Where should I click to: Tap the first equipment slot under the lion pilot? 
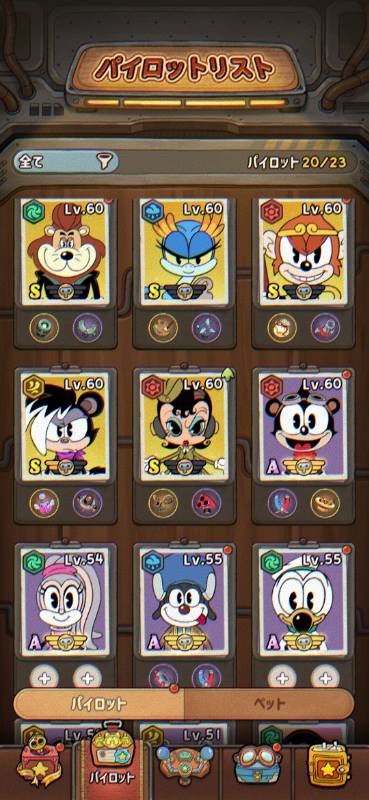pos(44,328)
